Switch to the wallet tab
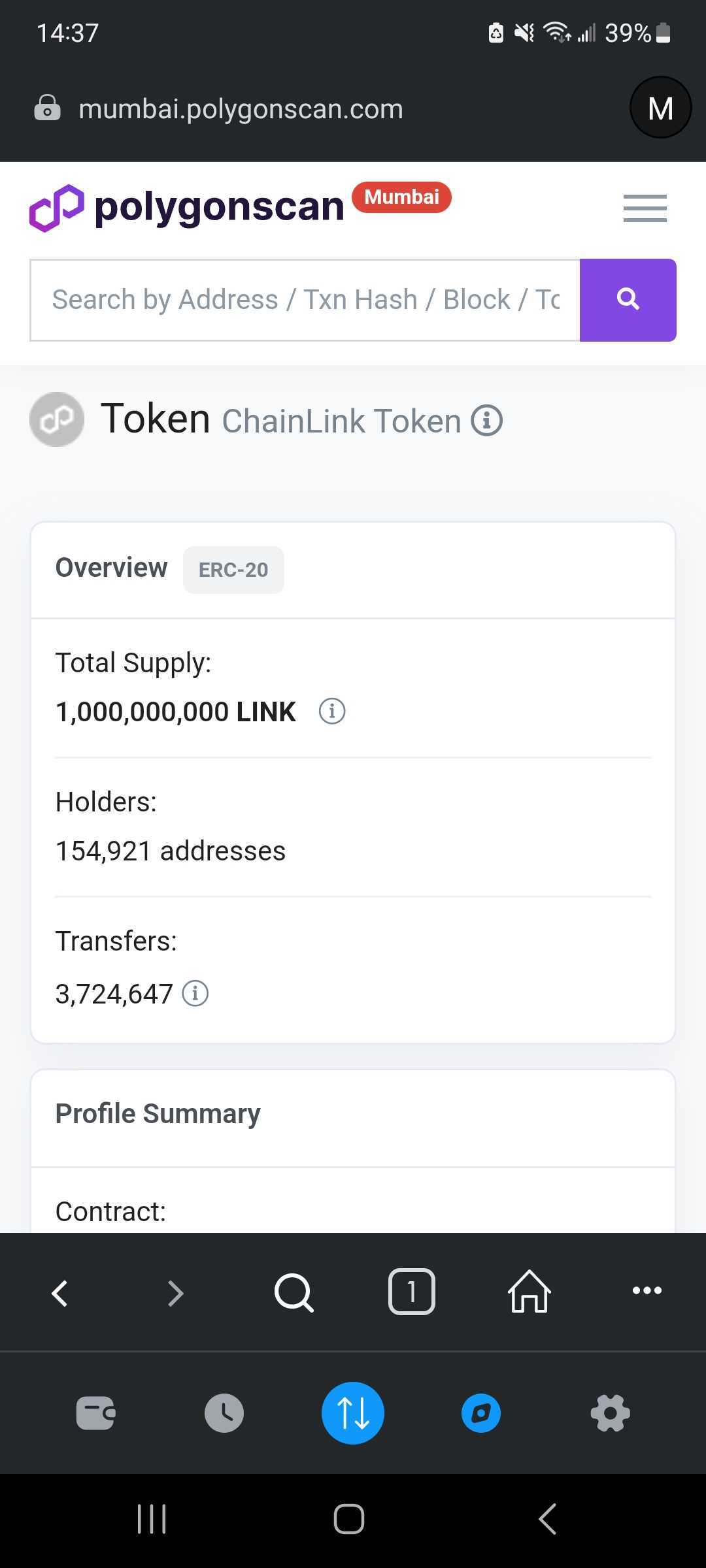706x1568 pixels. (96, 1413)
